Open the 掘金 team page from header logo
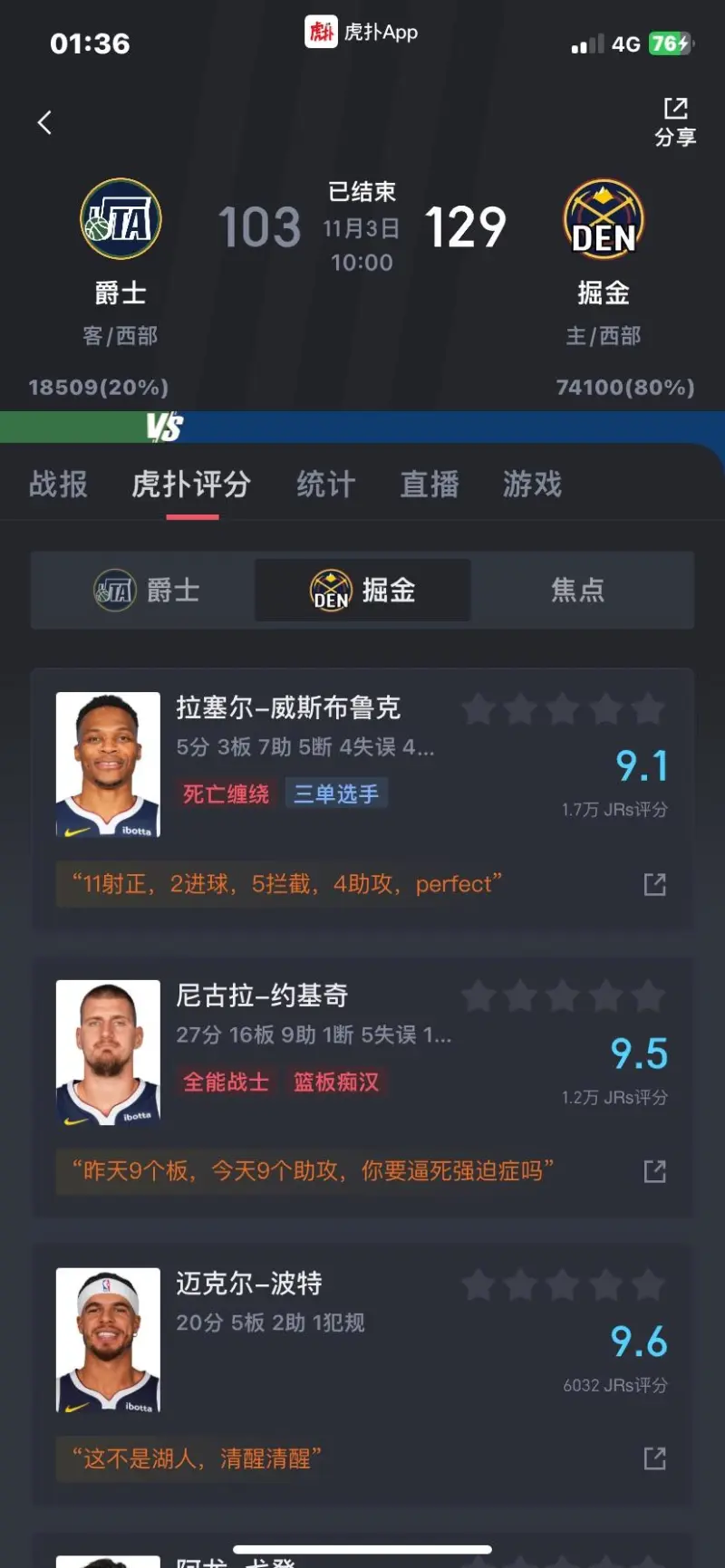This screenshot has height=1568, width=725. 604,220
